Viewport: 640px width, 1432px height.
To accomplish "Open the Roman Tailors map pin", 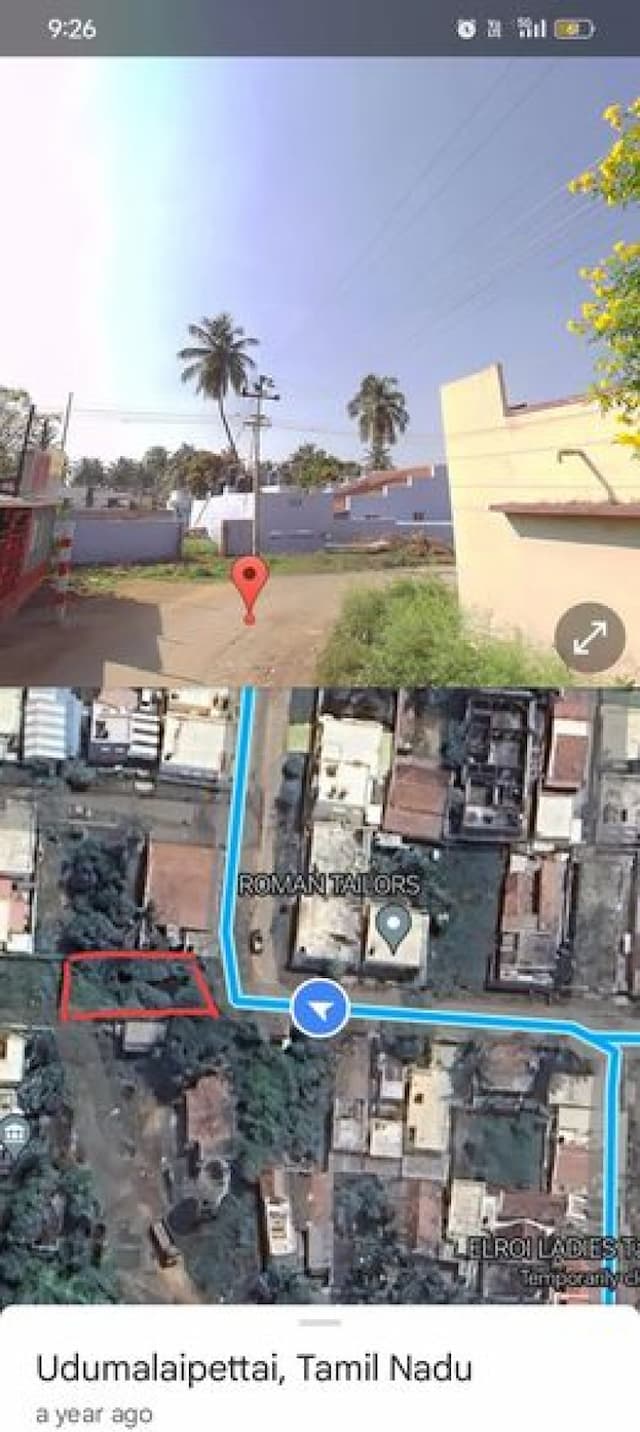I will pyautogui.click(x=394, y=927).
